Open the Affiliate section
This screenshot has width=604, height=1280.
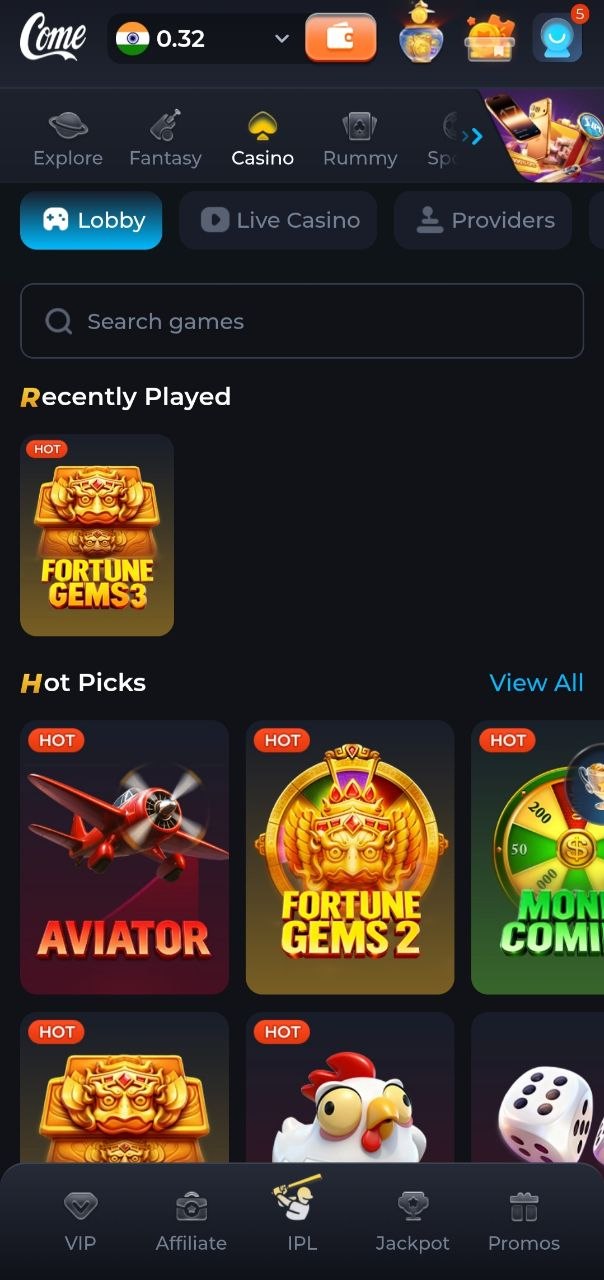coord(191,1222)
